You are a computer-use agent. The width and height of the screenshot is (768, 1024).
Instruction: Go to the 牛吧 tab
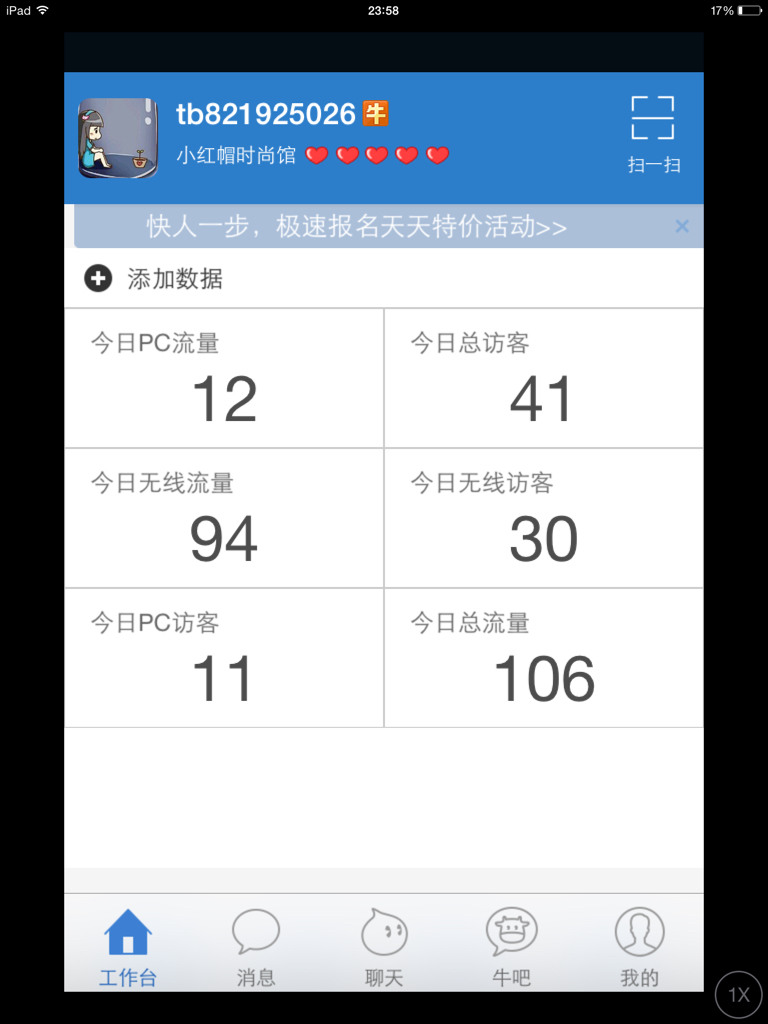point(512,946)
